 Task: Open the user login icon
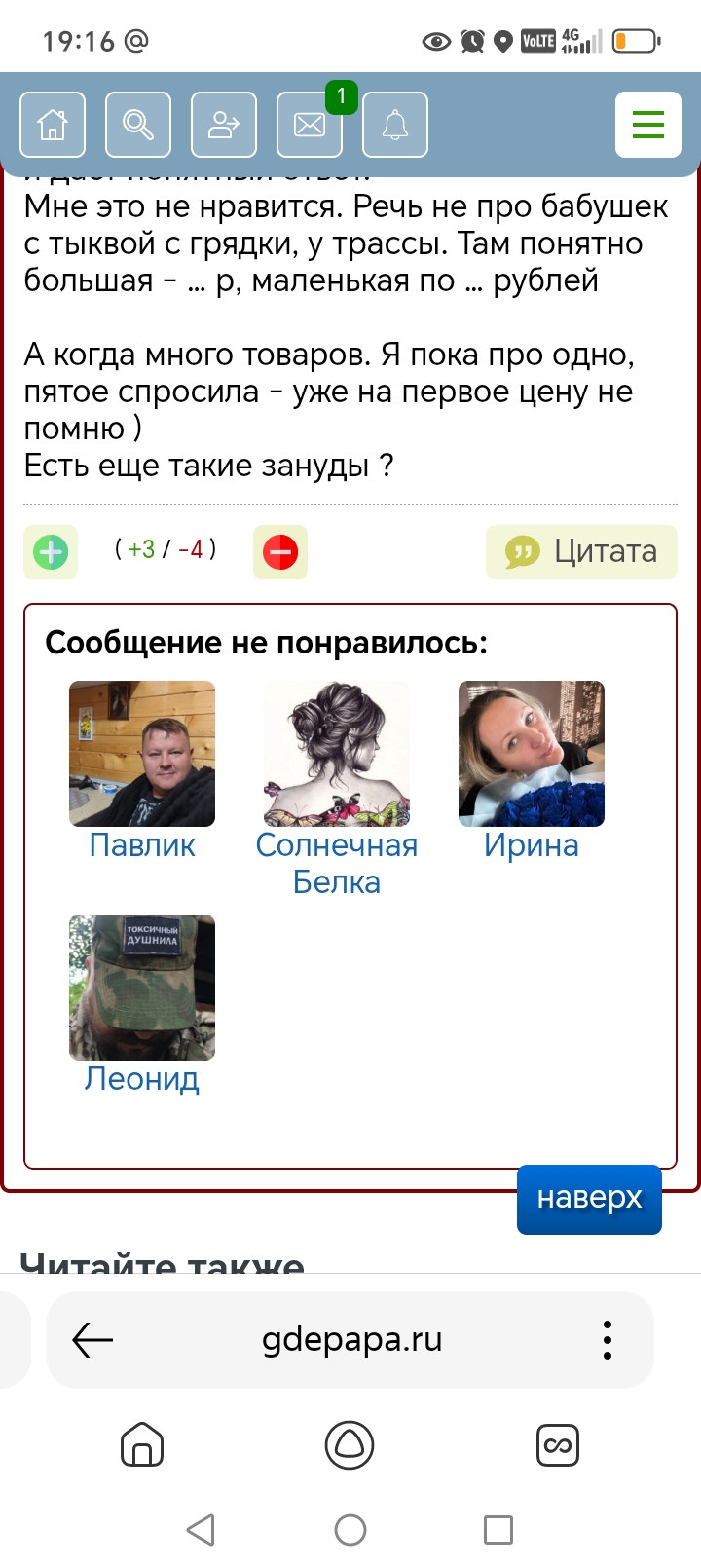coord(224,125)
